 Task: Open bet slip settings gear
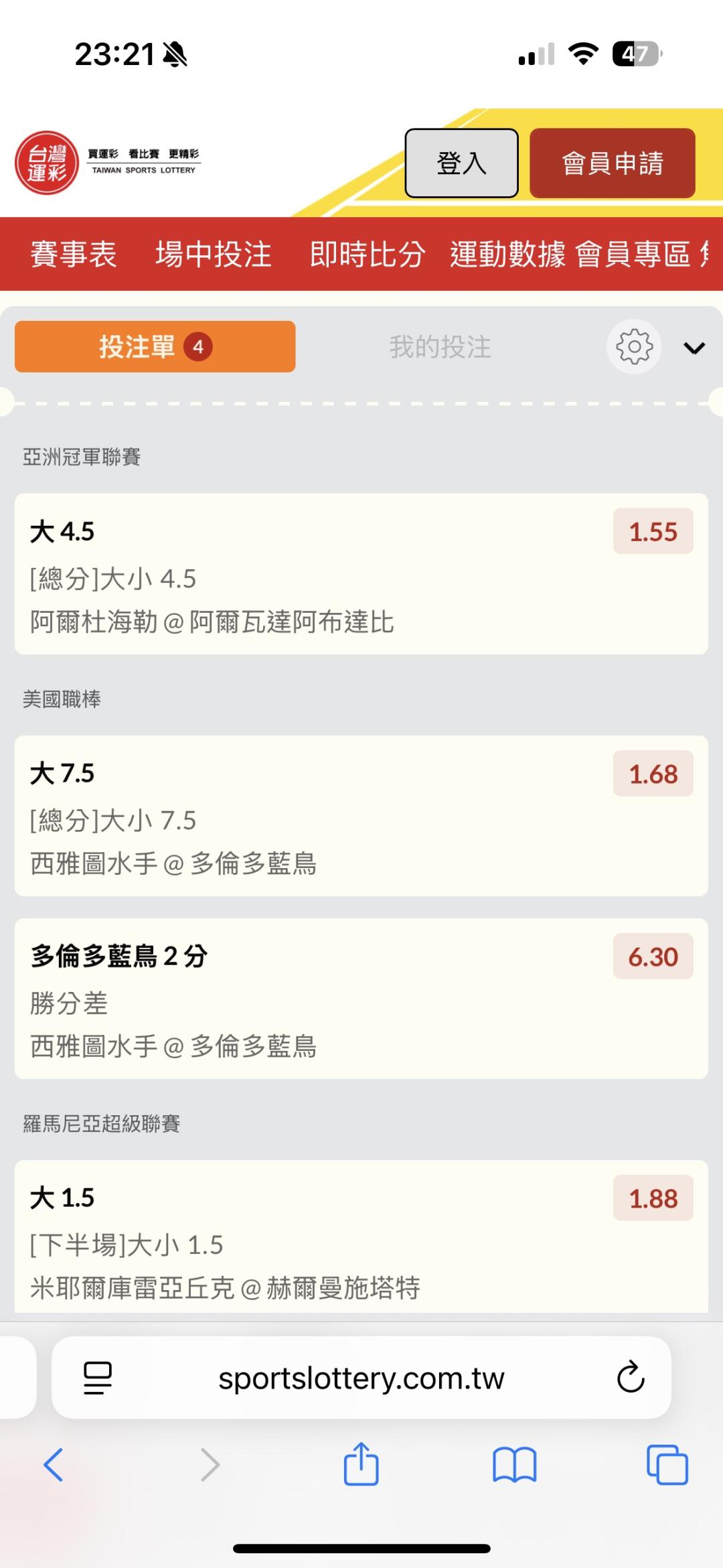[634, 347]
